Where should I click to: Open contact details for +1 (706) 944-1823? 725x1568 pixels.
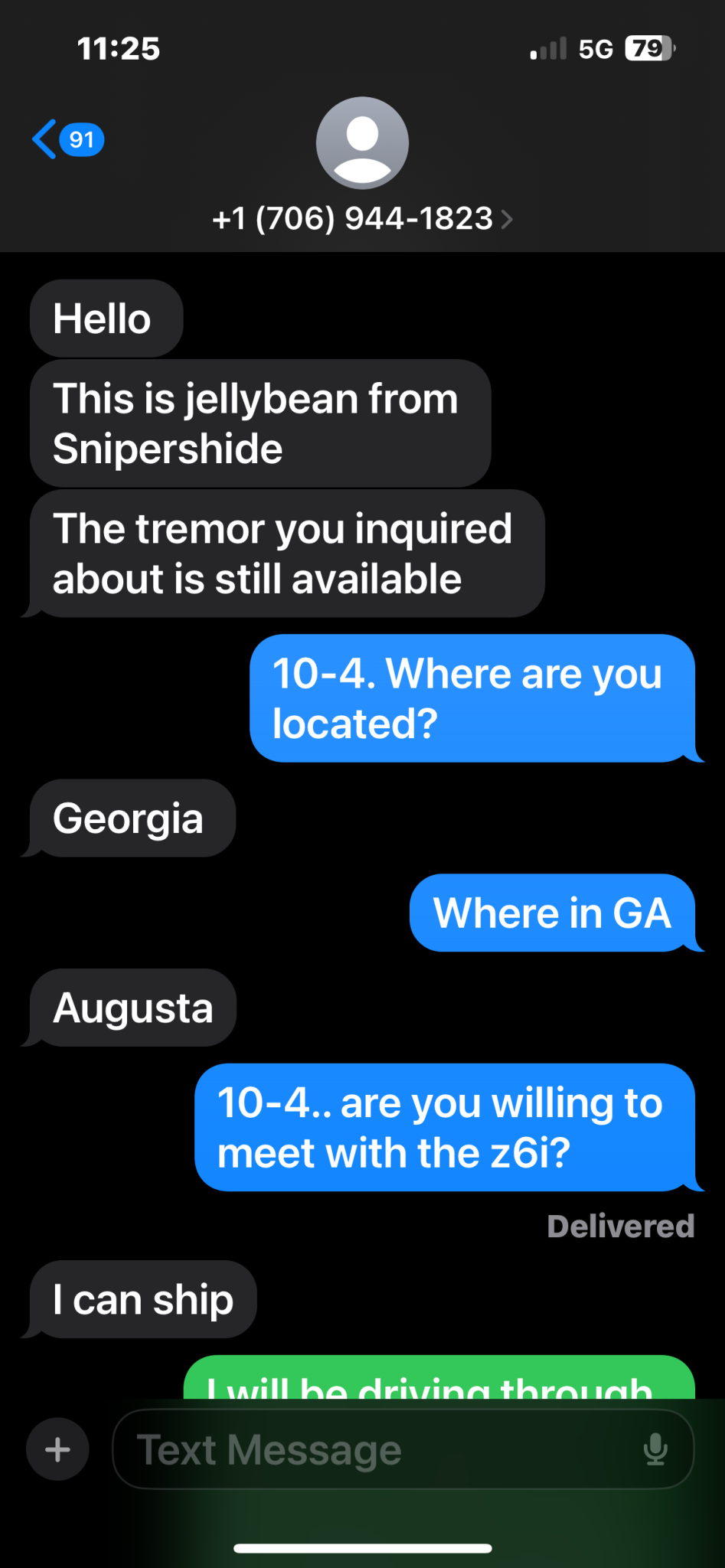coord(362,219)
